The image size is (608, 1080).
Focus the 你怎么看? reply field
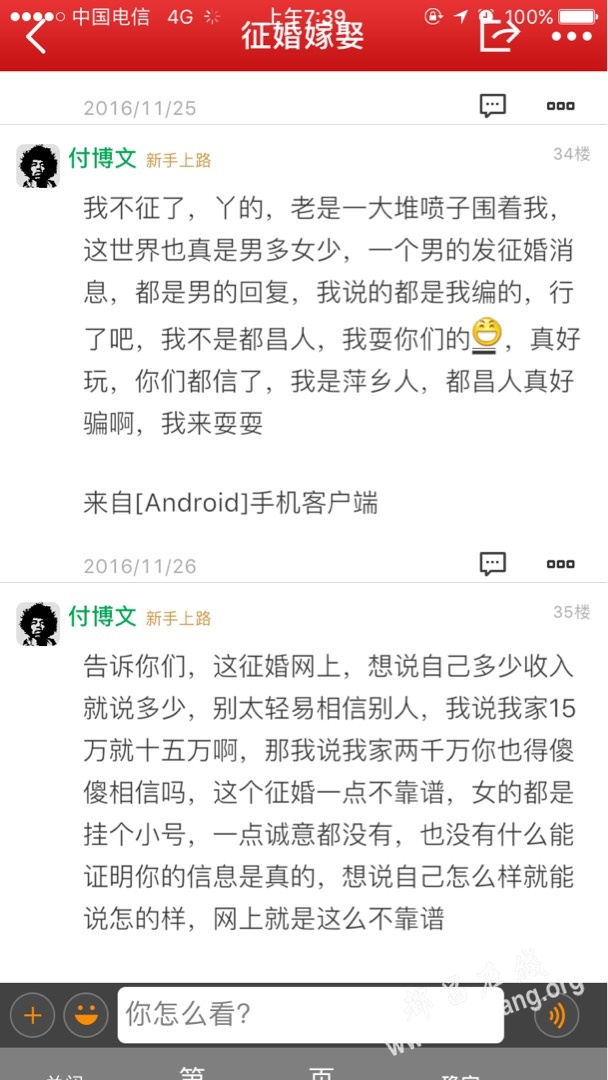pos(310,1016)
